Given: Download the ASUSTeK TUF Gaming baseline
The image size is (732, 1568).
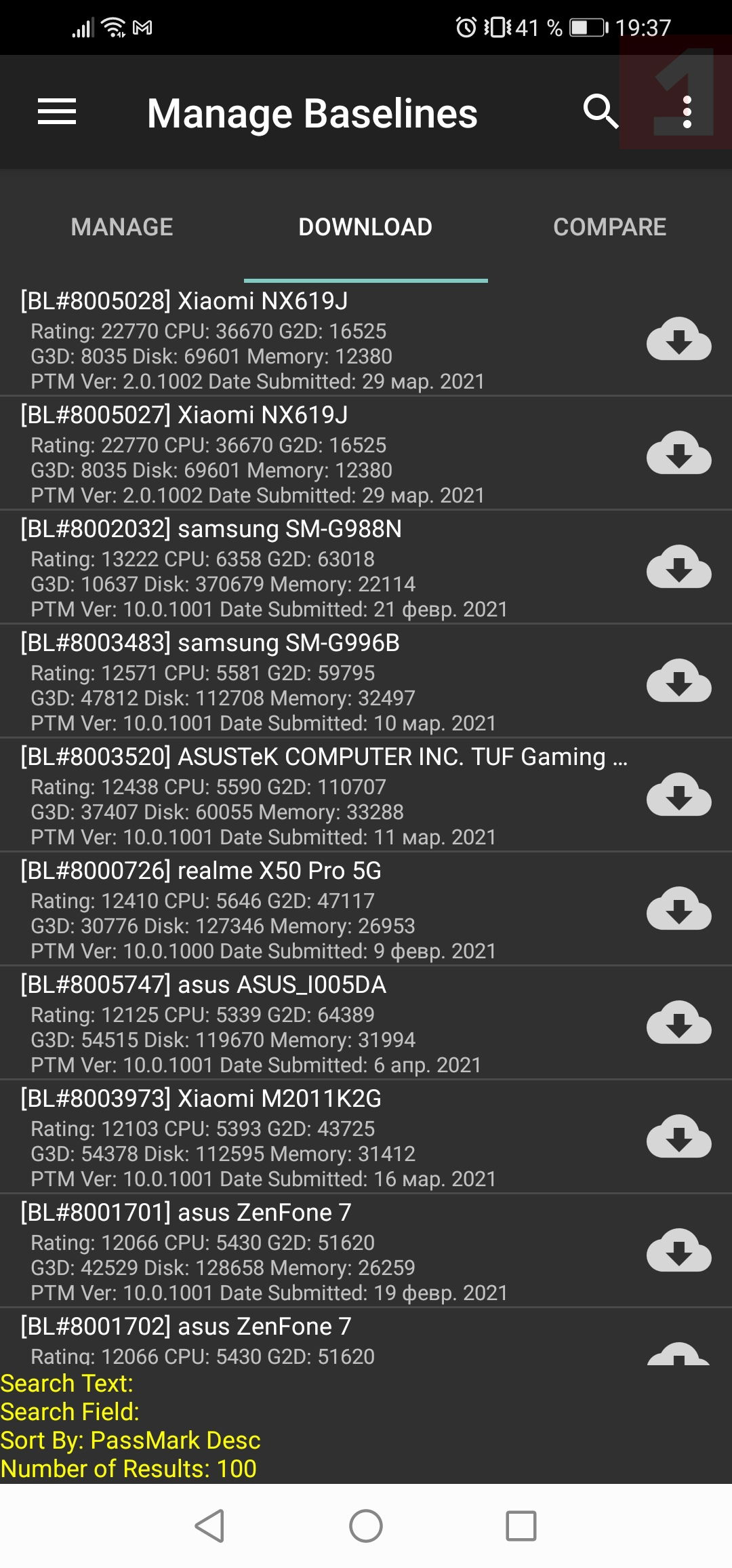Looking at the screenshot, I should (x=678, y=794).
